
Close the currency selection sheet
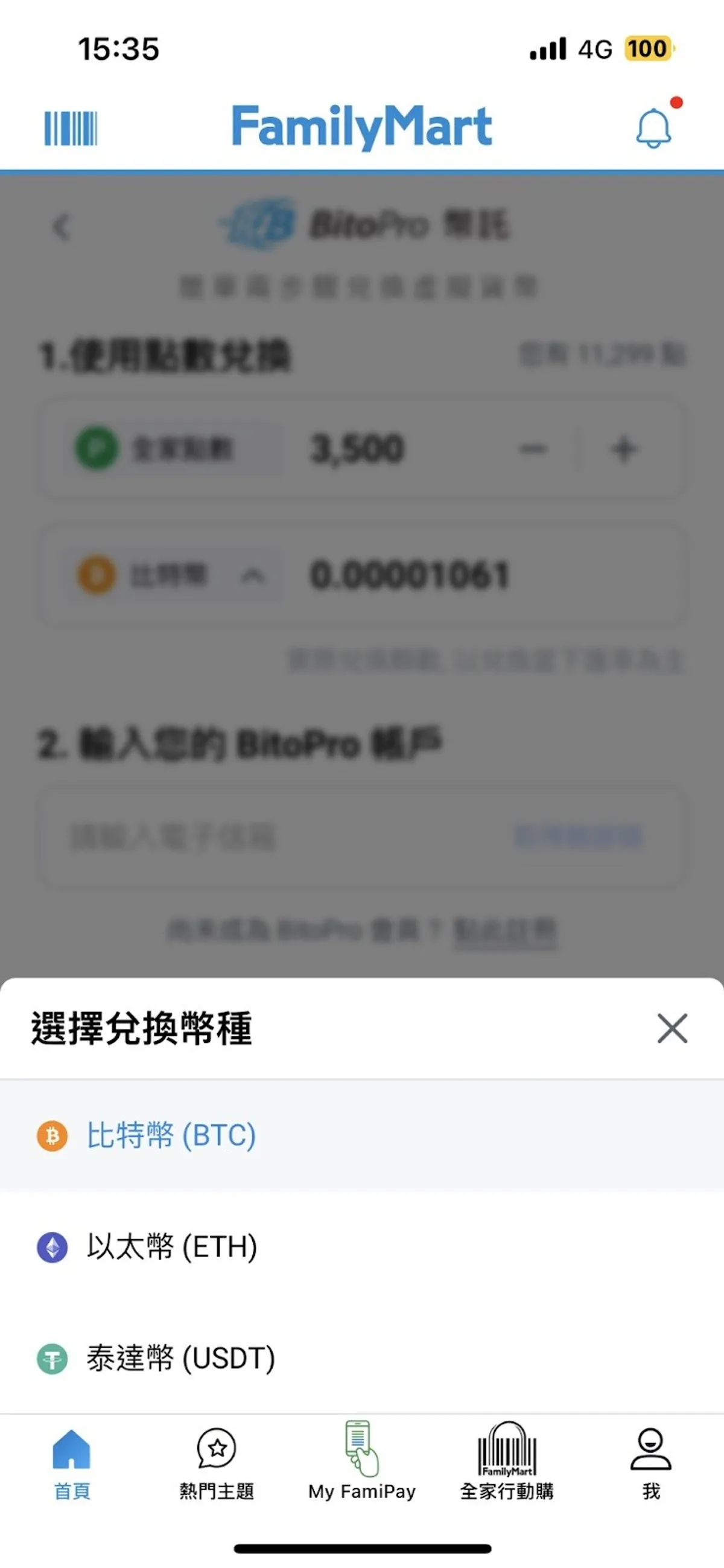pyautogui.click(x=672, y=1028)
